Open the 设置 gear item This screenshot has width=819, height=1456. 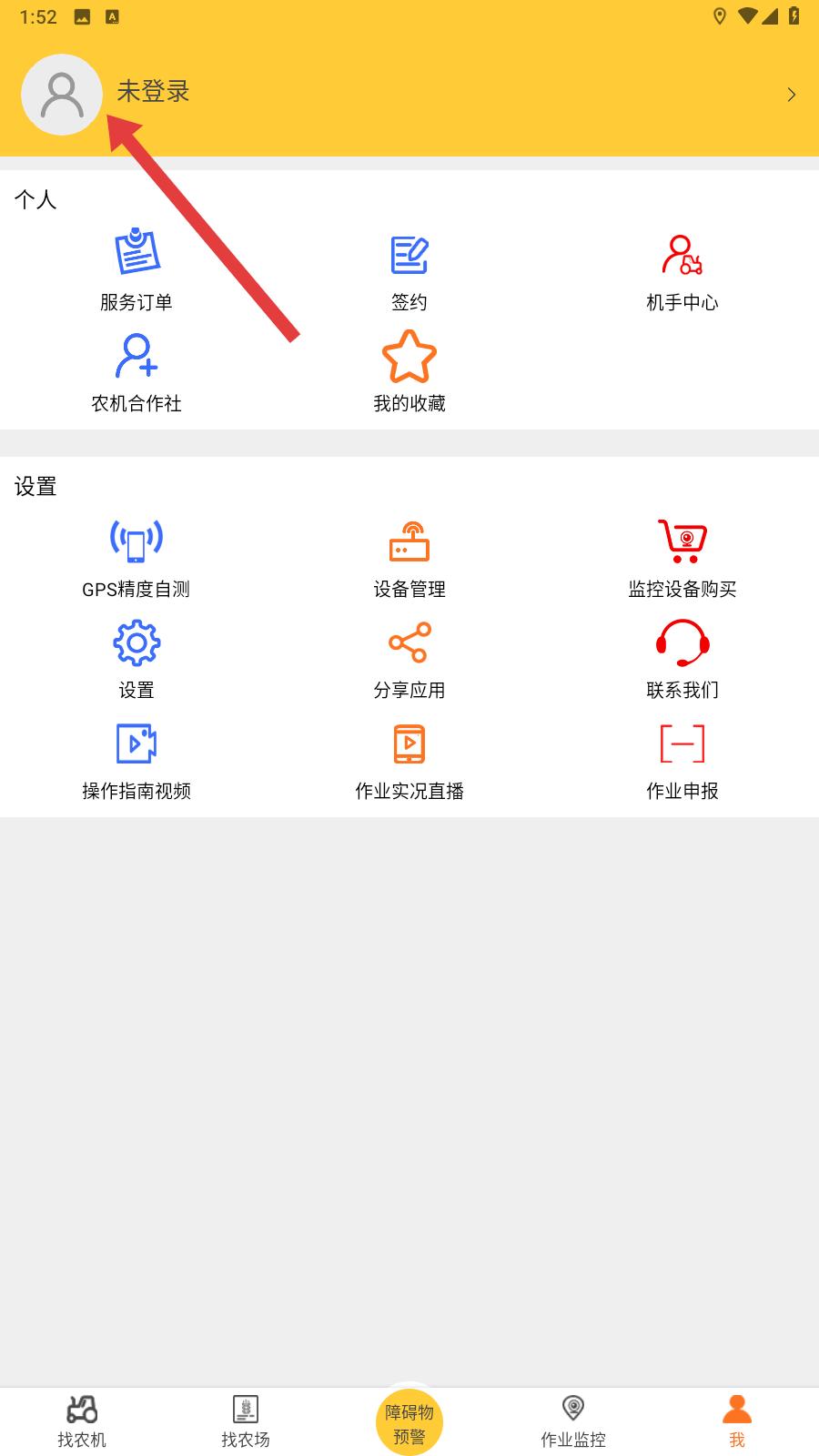pyautogui.click(x=136, y=658)
